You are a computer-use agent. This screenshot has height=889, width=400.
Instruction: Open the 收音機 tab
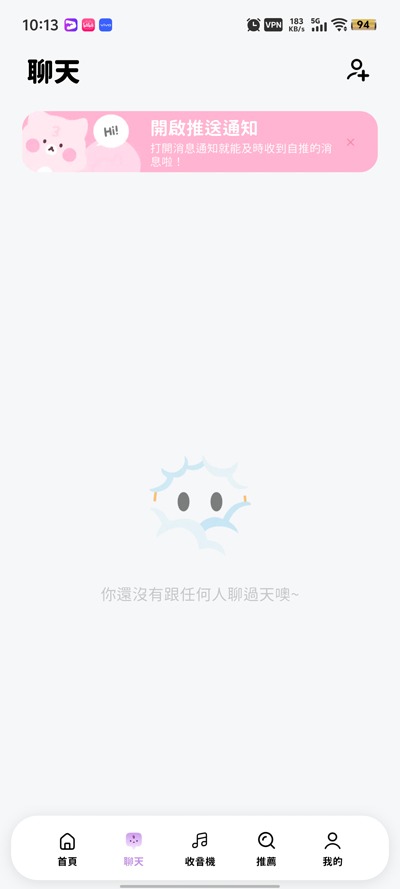coord(200,849)
